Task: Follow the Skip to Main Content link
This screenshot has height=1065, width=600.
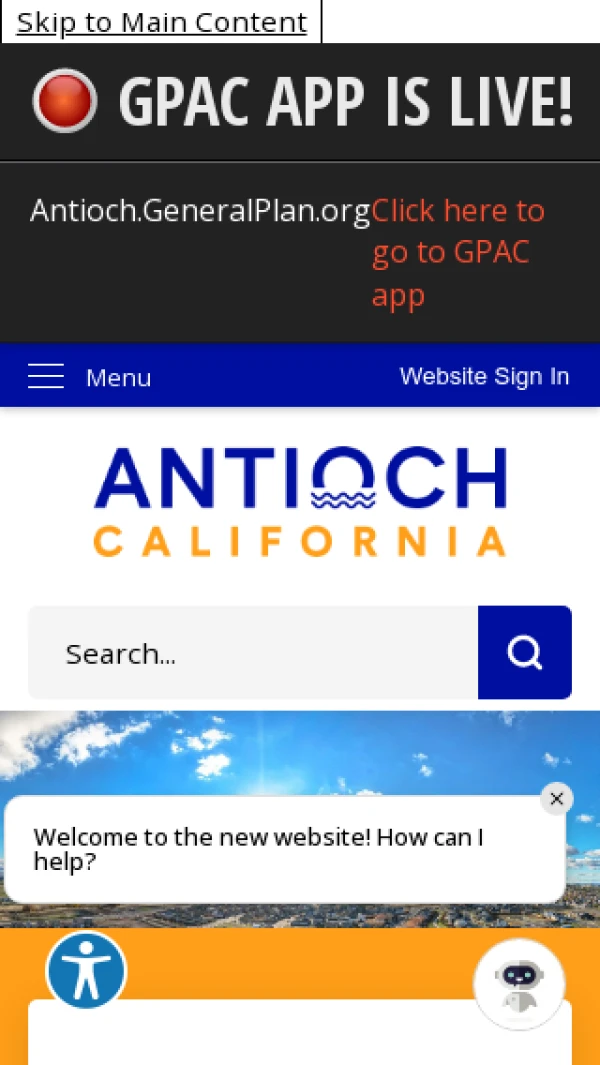Action: (x=161, y=22)
